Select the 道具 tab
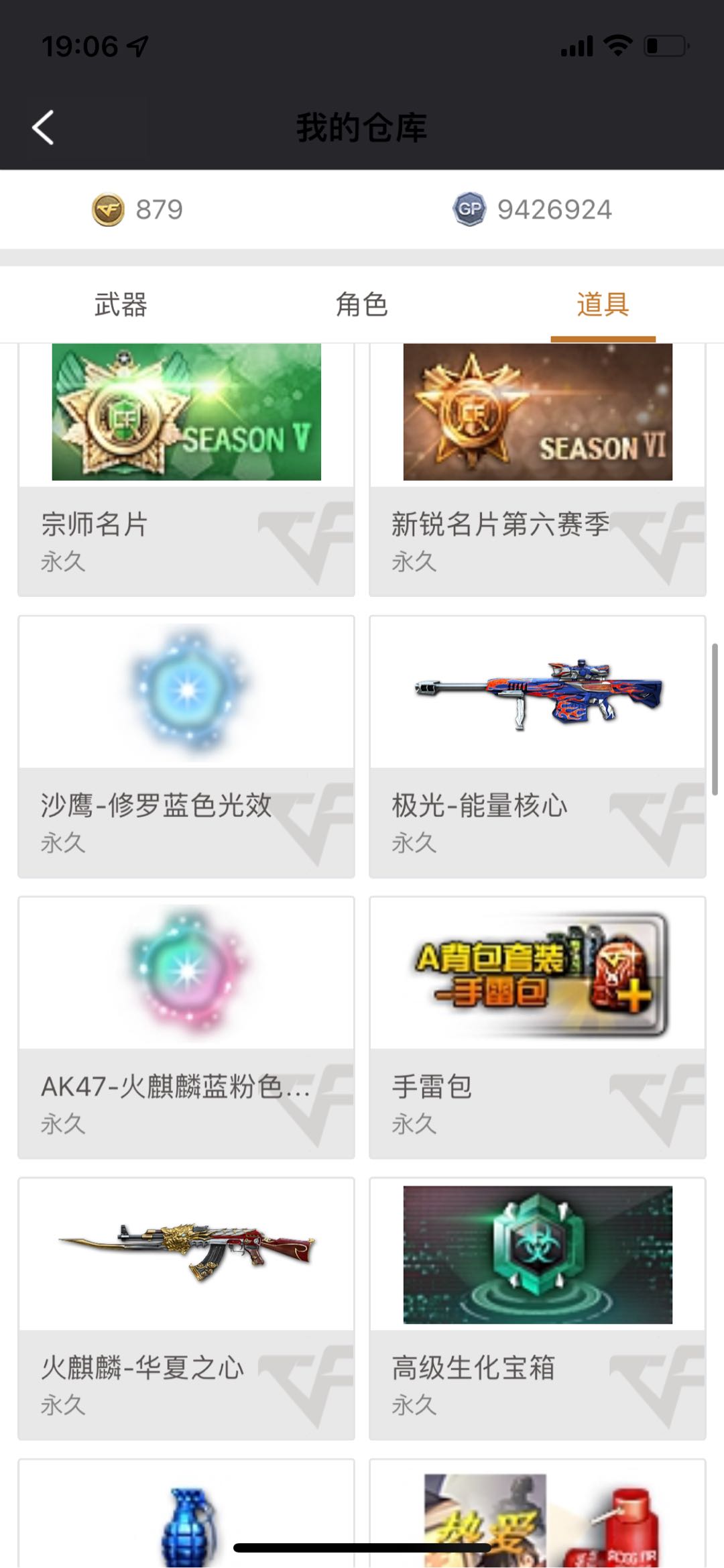This screenshot has height=1568, width=724. (603, 304)
